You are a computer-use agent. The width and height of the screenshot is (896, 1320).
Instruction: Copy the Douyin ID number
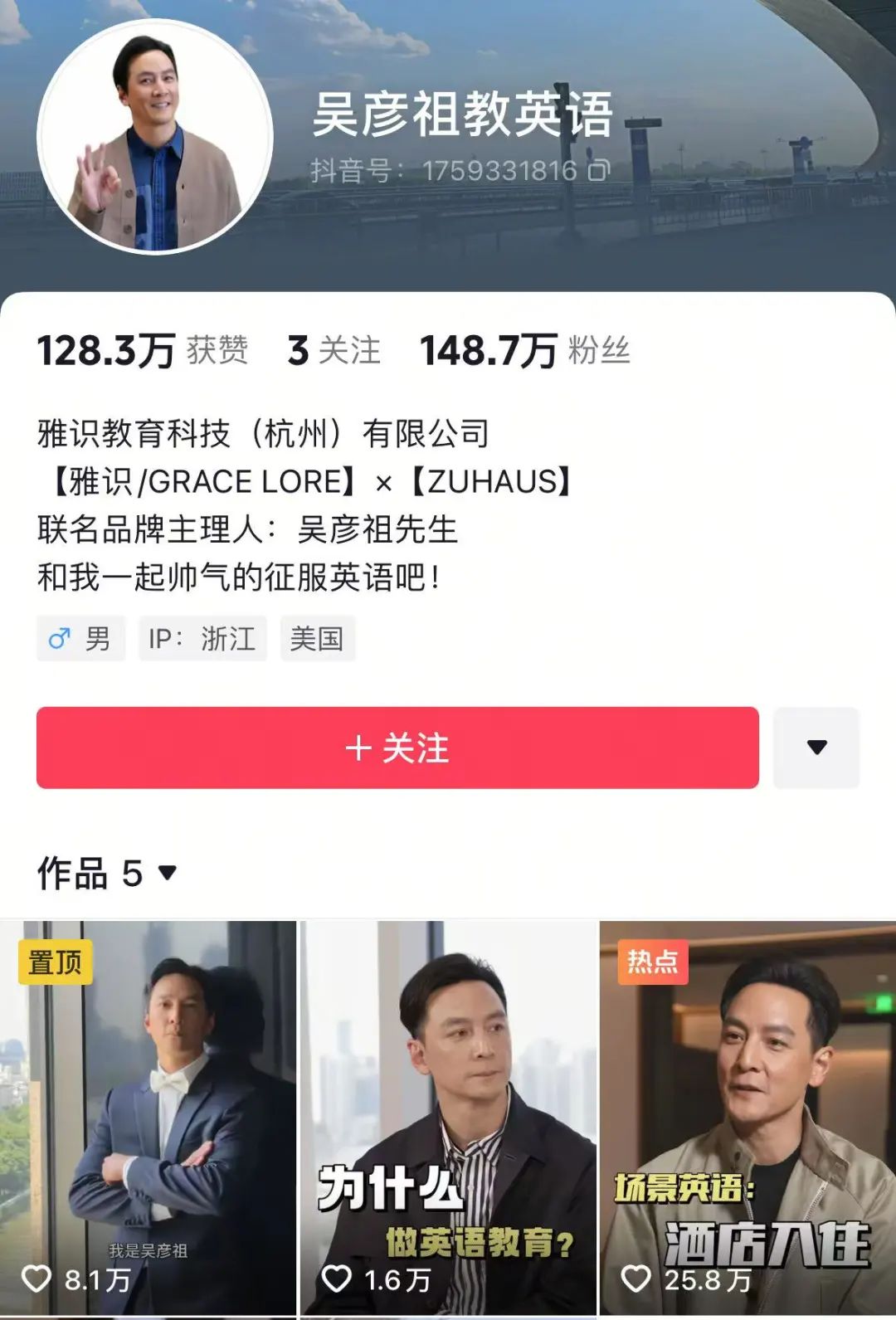pyautogui.click(x=599, y=170)
